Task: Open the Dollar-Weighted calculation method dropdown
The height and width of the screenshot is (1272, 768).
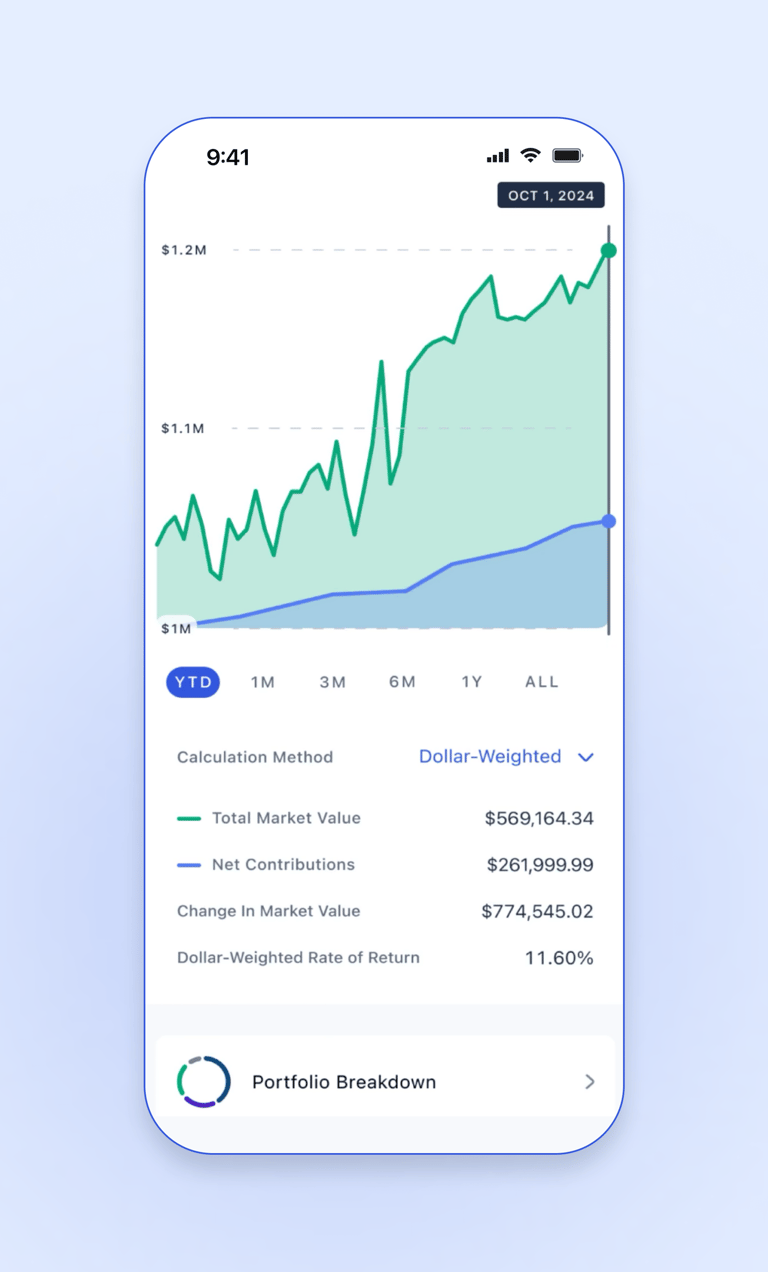Action: point(506,757)
